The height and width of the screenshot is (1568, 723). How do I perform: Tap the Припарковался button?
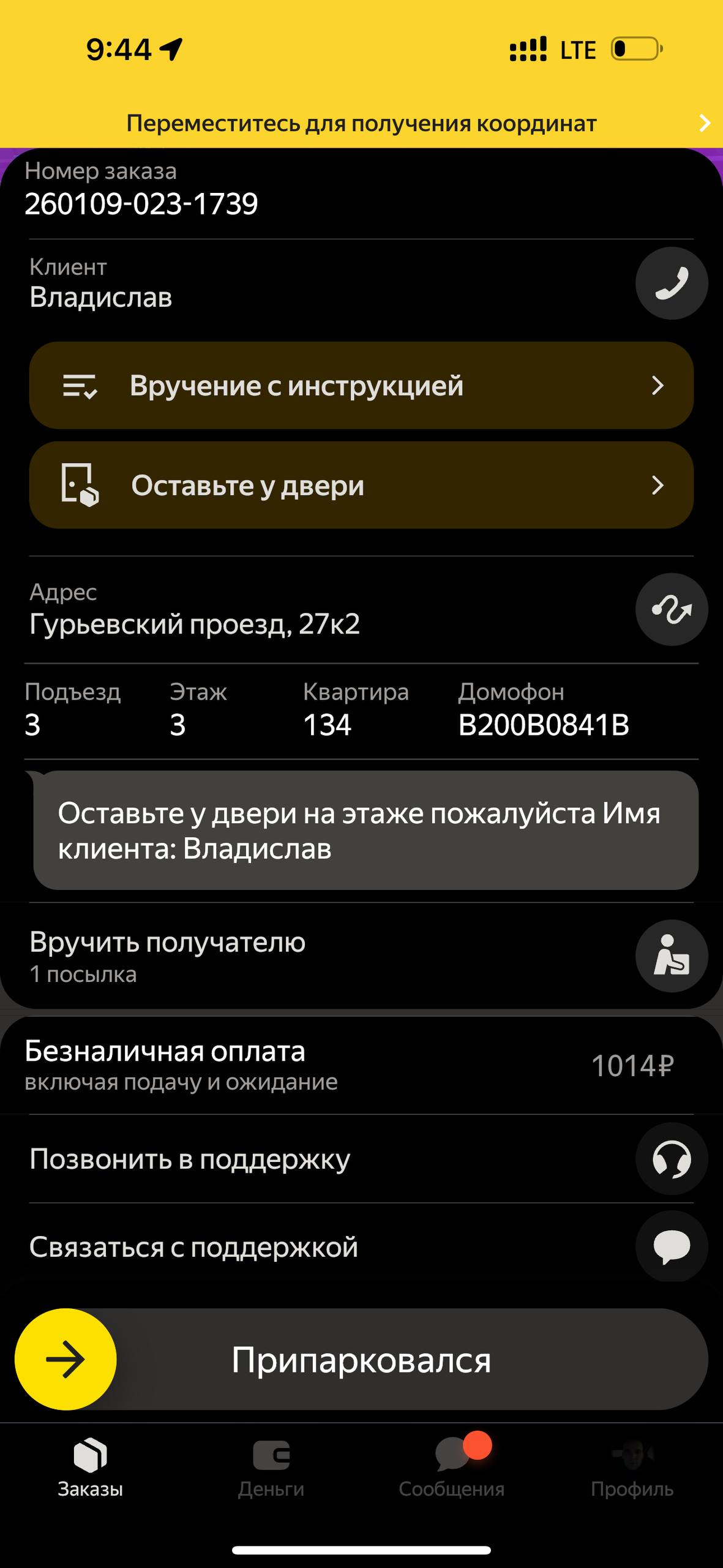pyautogui.click(x=361, y=1360)
